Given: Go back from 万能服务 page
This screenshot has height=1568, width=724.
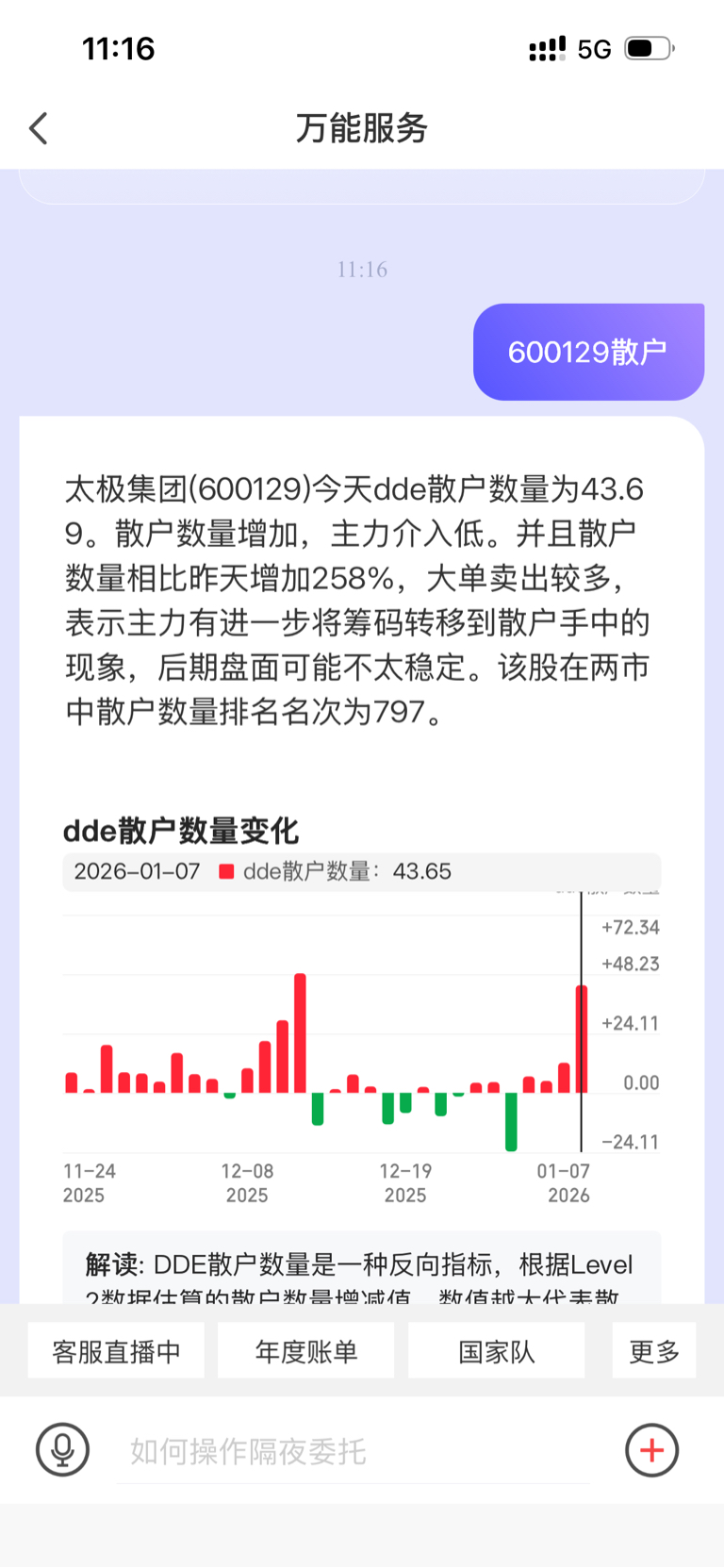Looking at the screenshot, I should point(39,128).
